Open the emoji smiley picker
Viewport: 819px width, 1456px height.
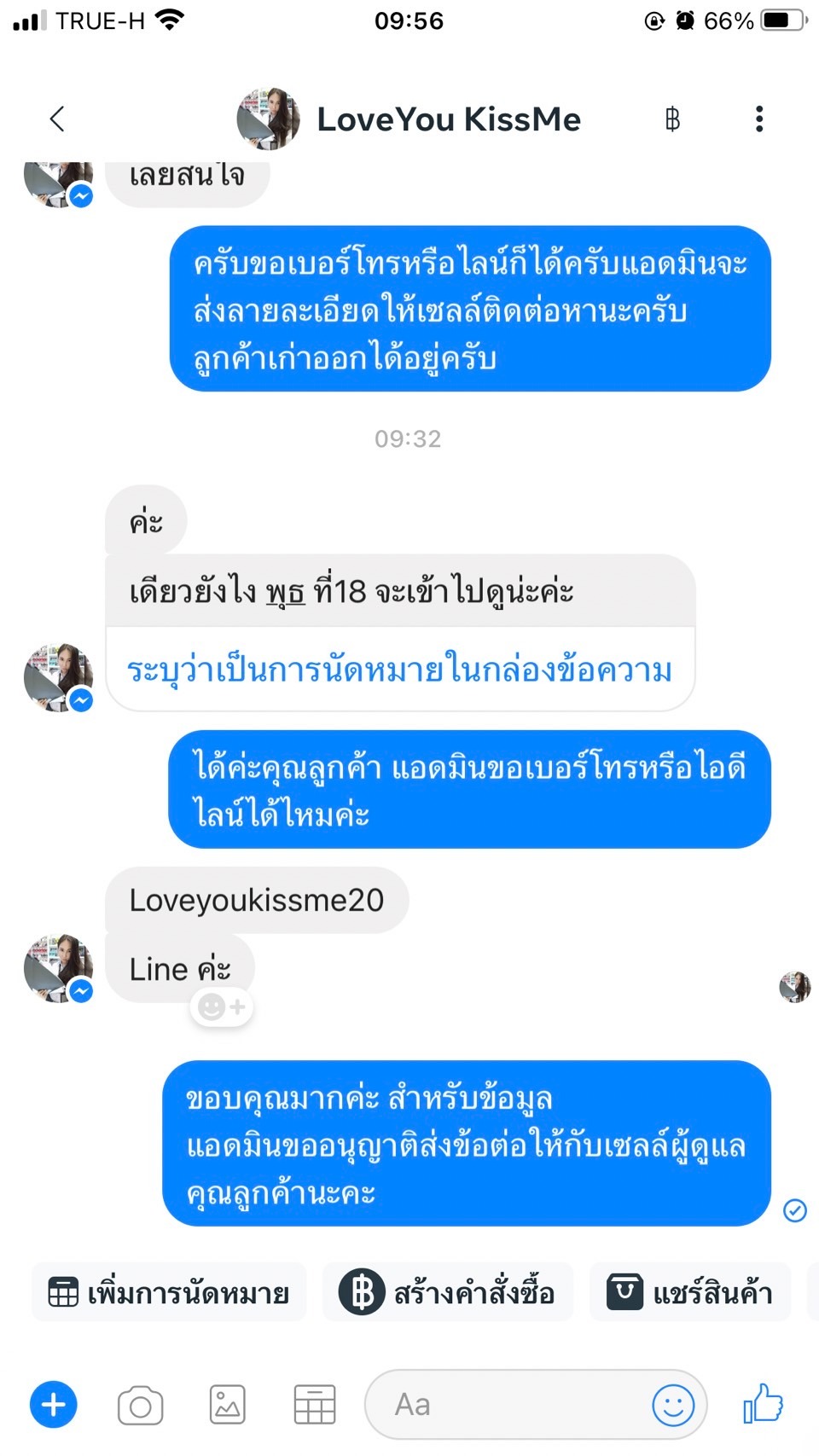[x=673, y=1404]
